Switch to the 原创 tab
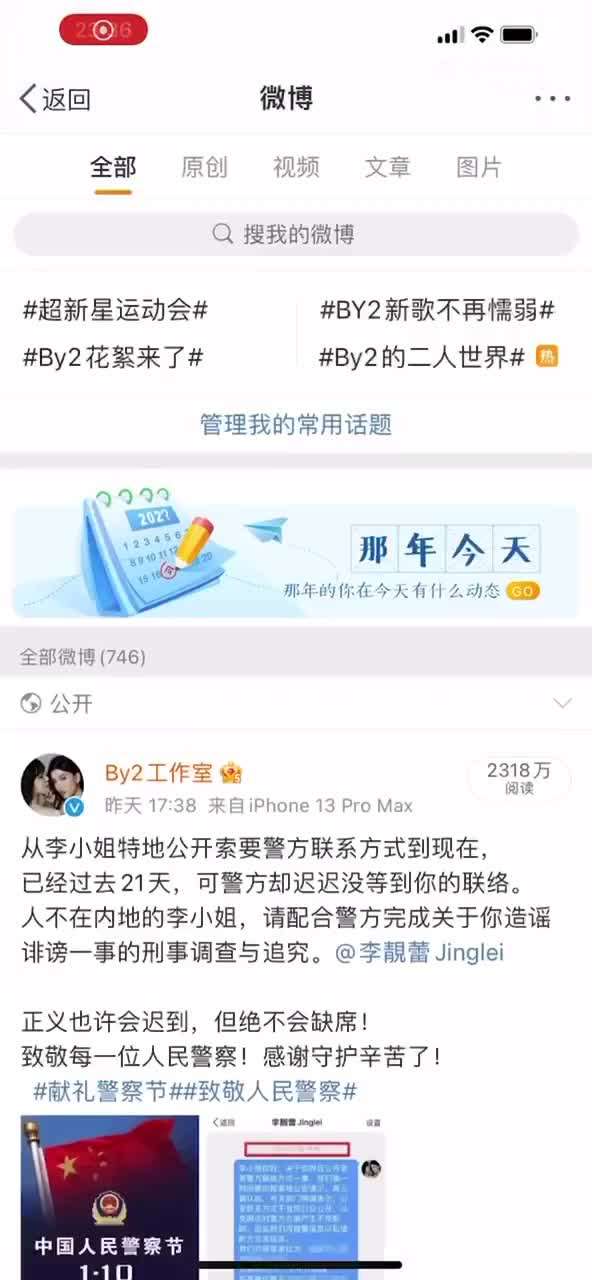 click(x=204, y=167)
